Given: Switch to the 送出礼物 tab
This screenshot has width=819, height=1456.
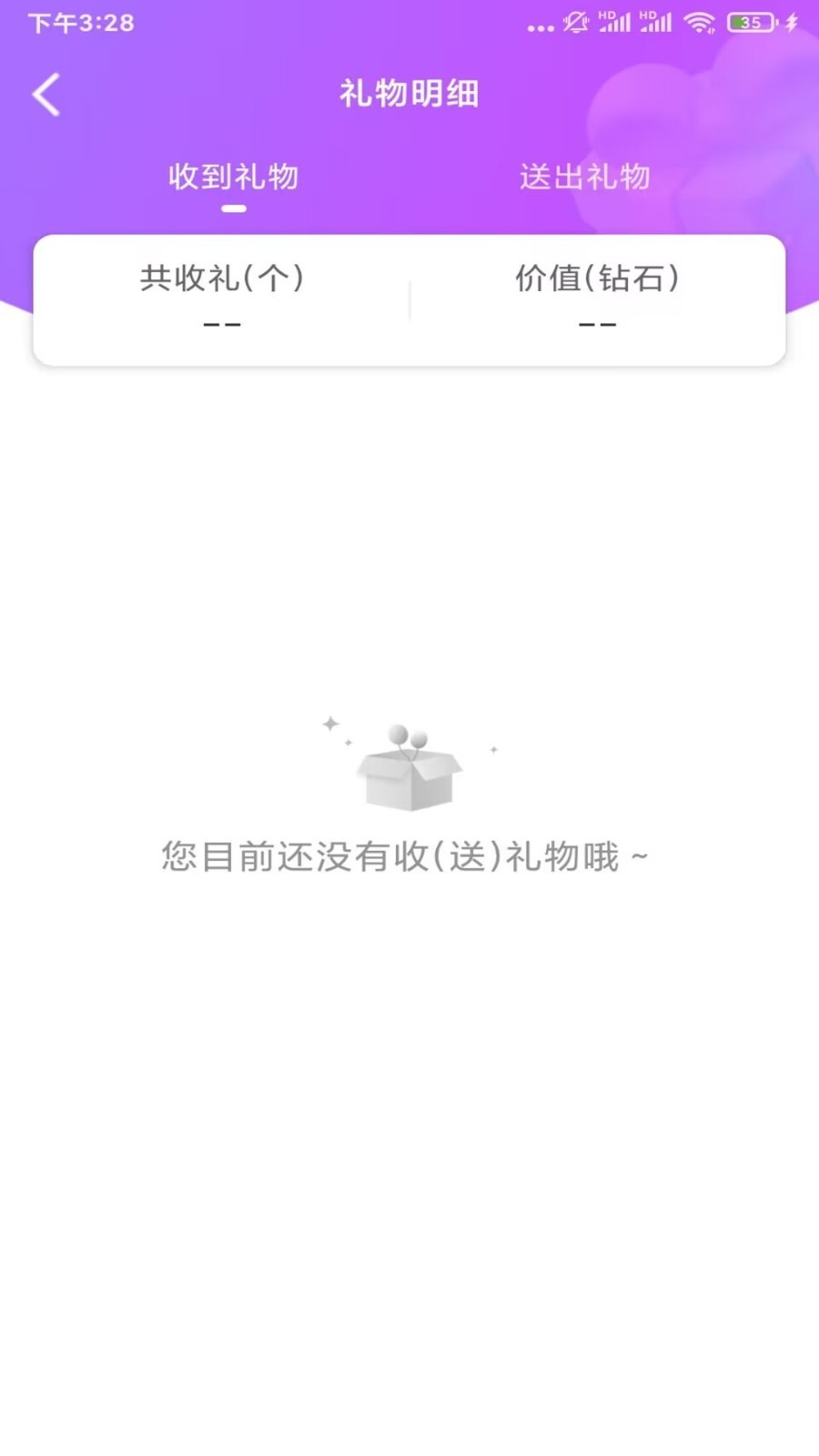Looking at the screenshot, I should tap(584, 177).
